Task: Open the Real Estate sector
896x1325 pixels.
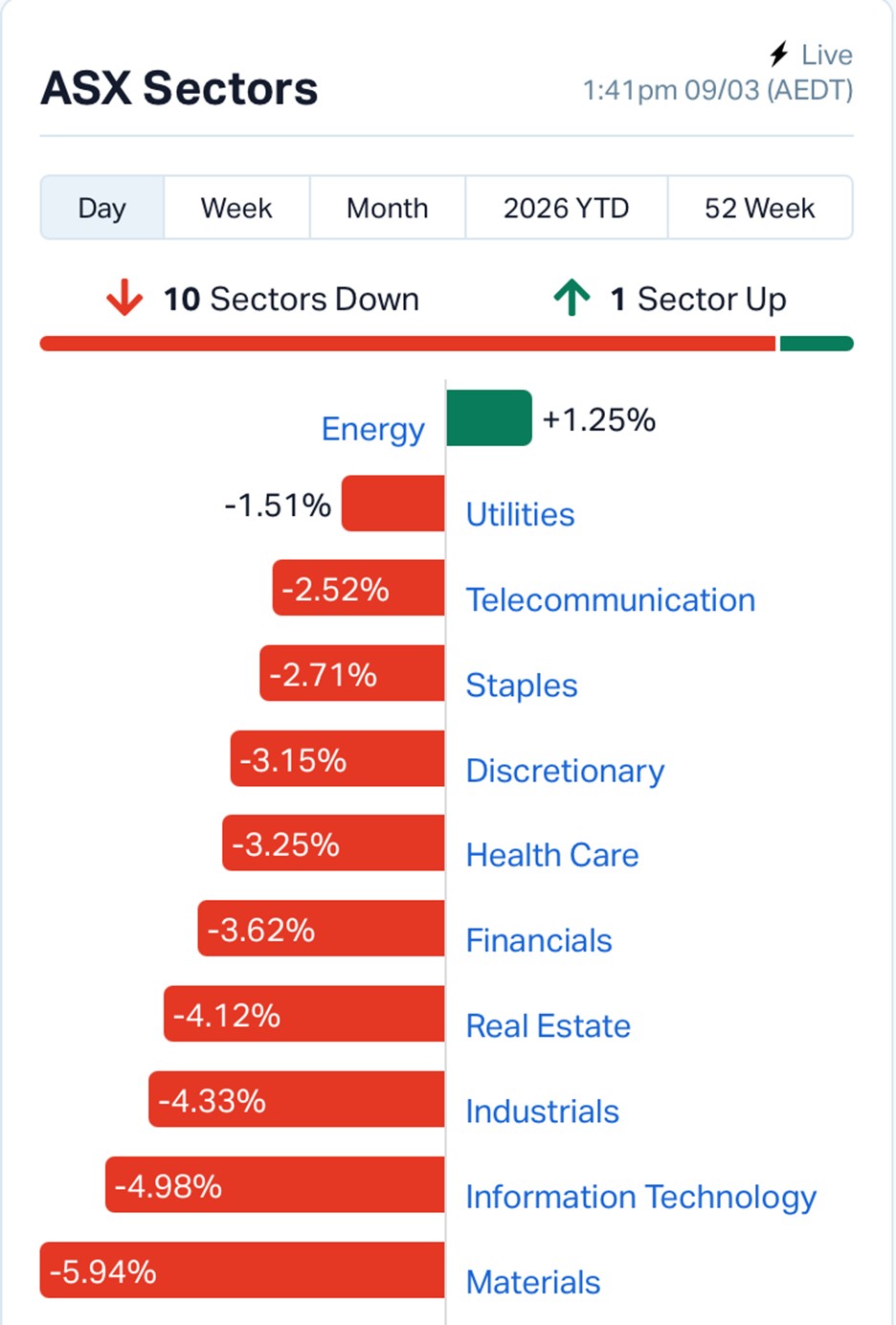Action: tap(548, 1026)
